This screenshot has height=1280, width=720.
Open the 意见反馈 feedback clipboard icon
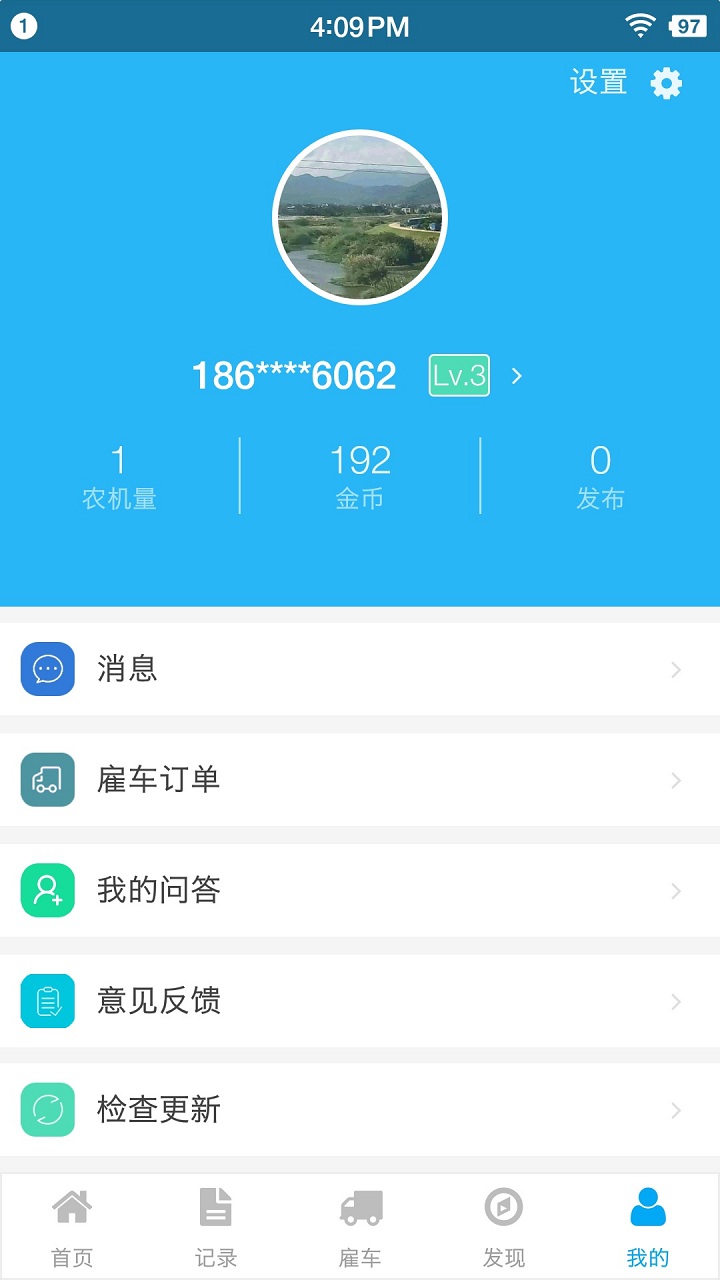(47, 1000)
